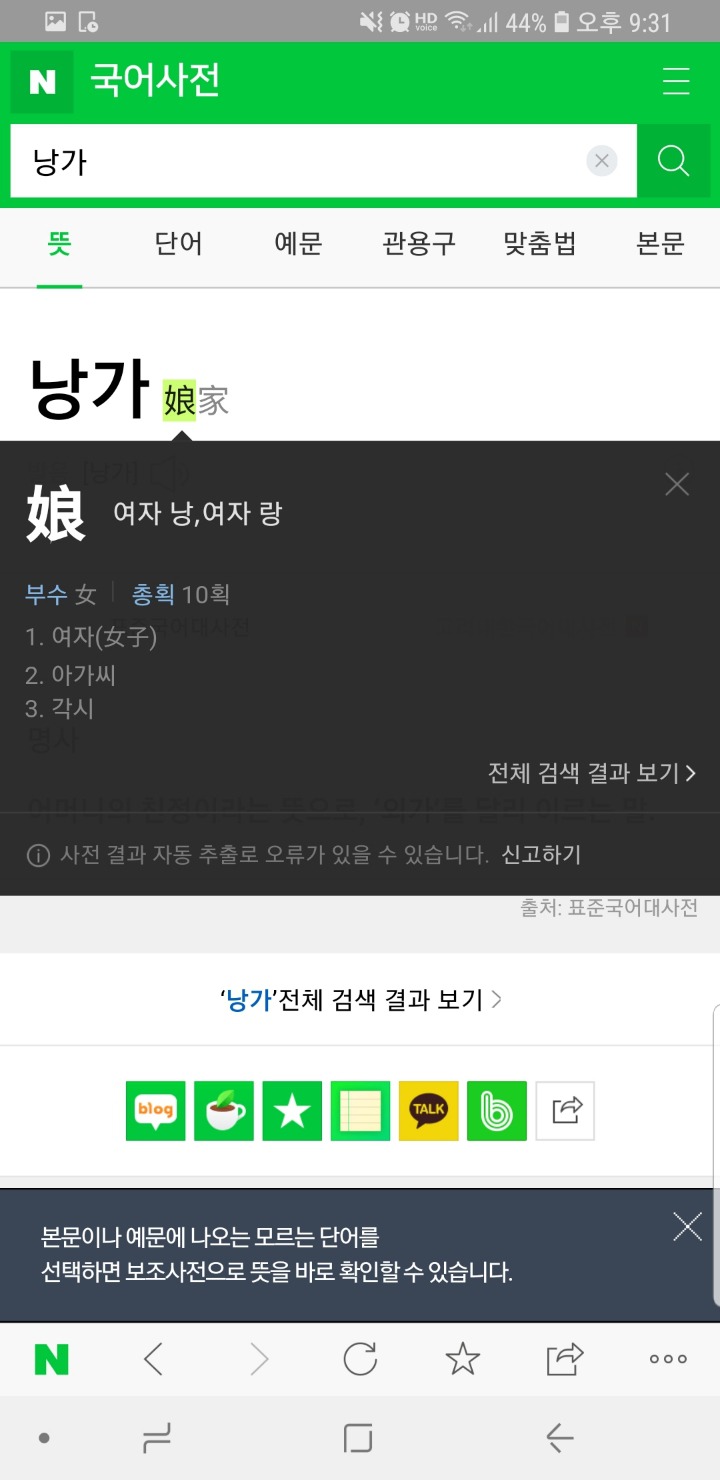
Task: Share to Naver Blog
Action: [x=156, y=1111]
